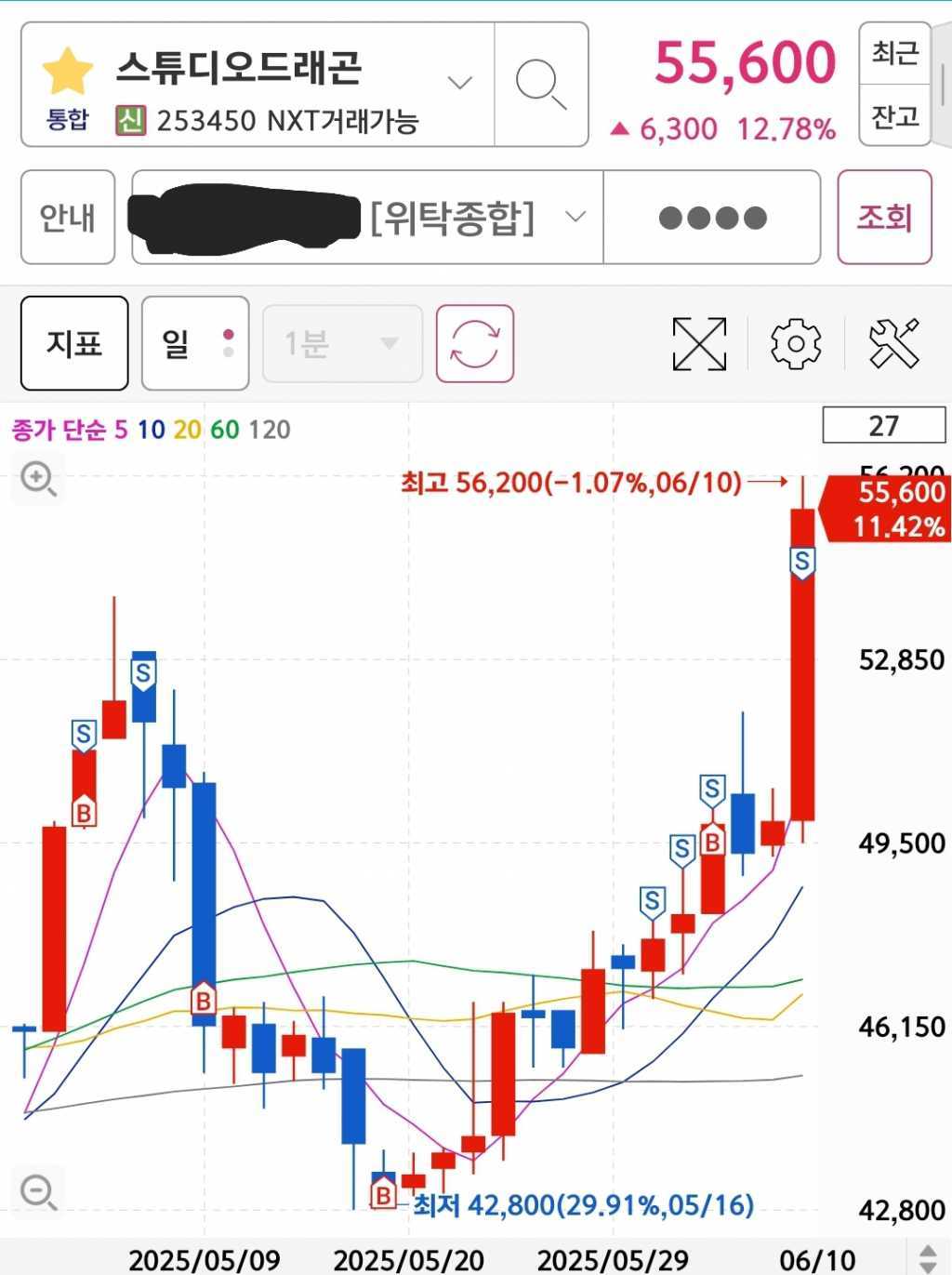The height and width of the screenshot is (1275, 952).
Task: Expand the 위탁종합 account dropdown
Action: point(575,218)
